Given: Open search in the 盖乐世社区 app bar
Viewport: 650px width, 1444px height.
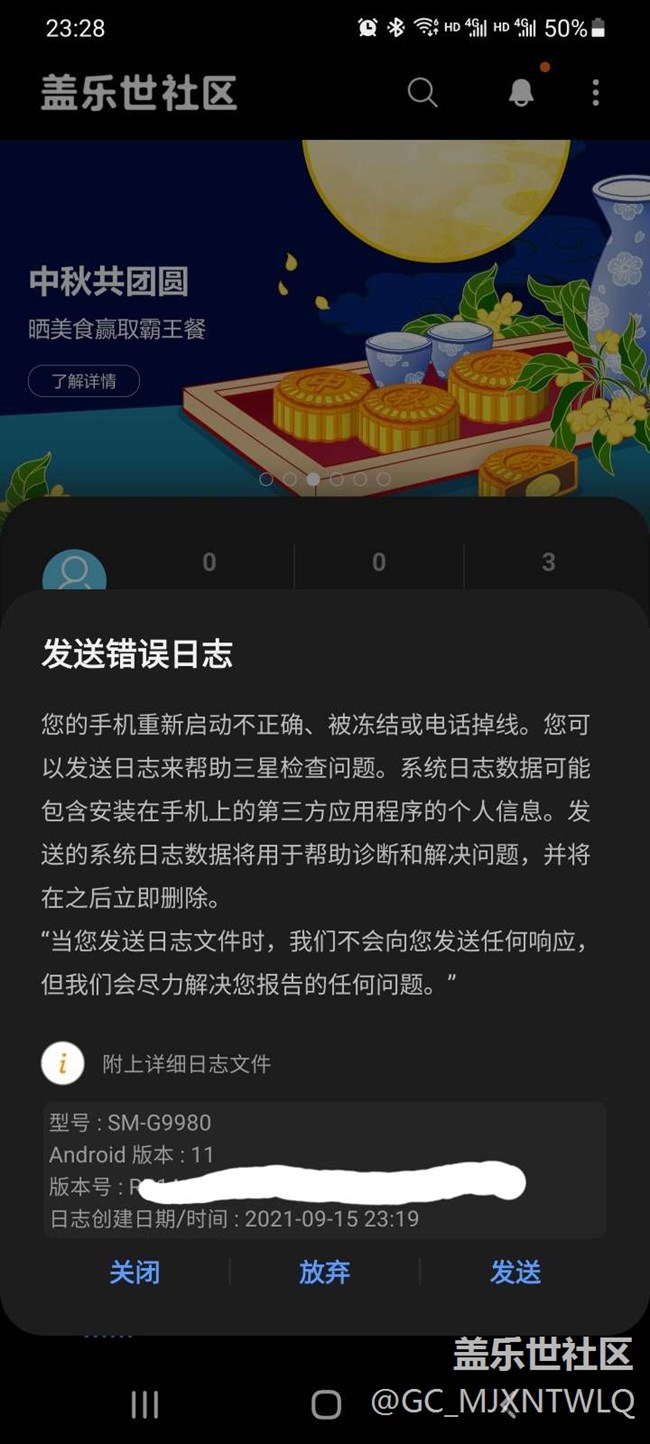Looking at the screenshot, I should [423, 93].
